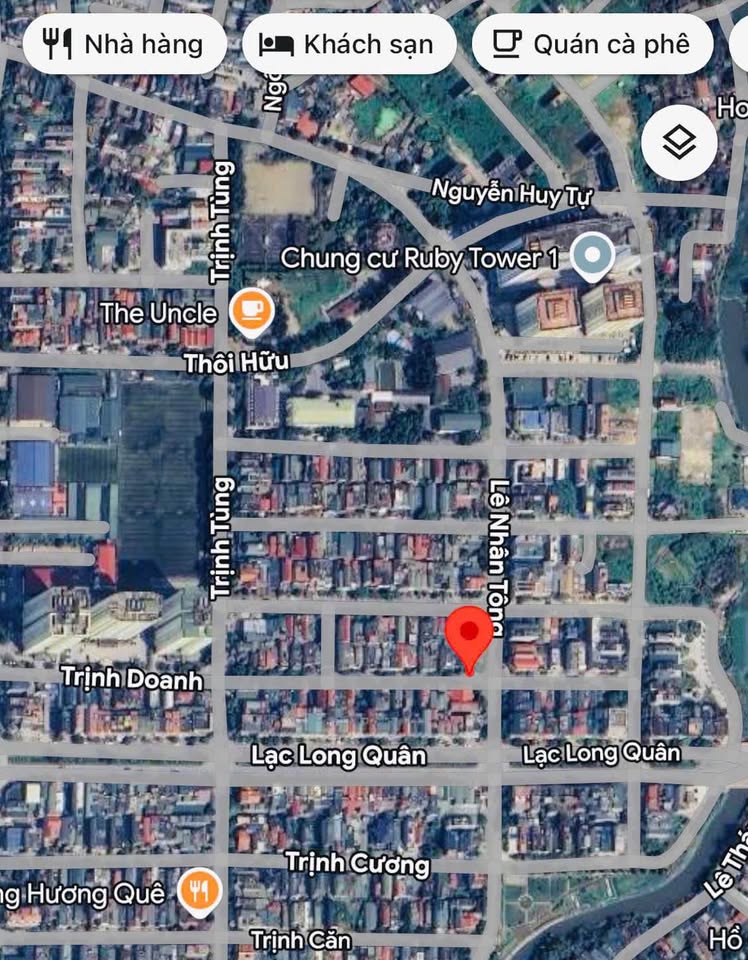The image size is (748, 960).
Task: Open the map layers button
Action: pyautogui.click(x=679, y=143)
